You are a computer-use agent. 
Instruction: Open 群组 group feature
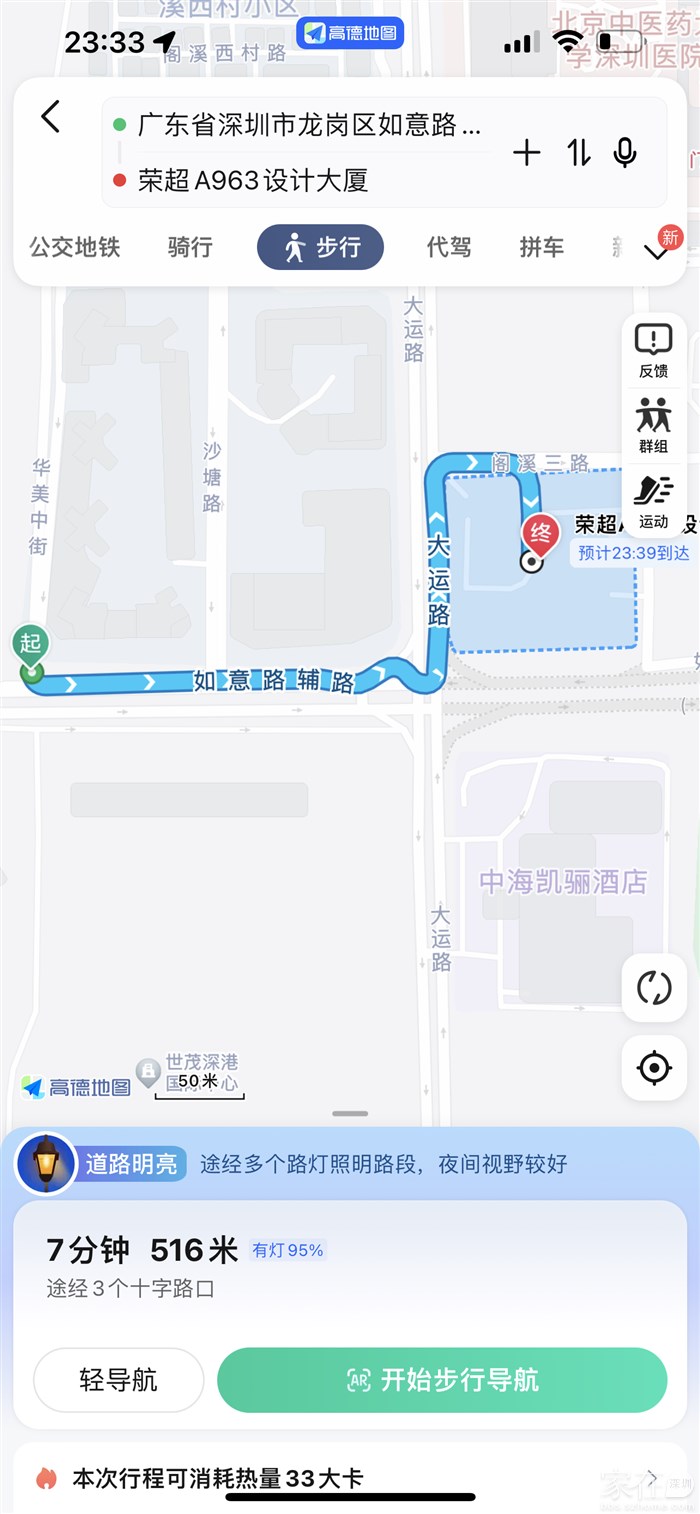pyautogui.click(x=653, y=425)
